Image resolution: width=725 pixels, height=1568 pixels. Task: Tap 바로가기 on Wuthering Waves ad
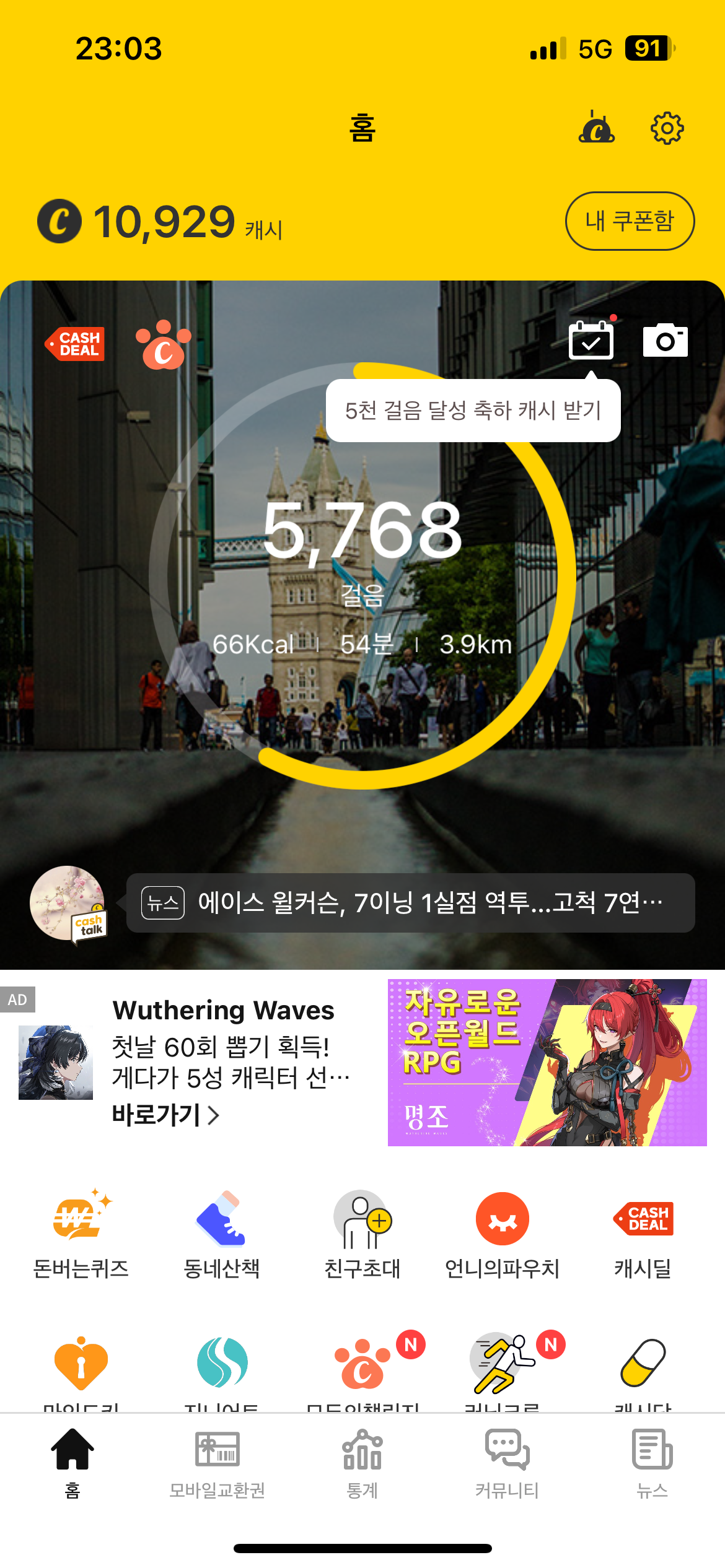165,1115
